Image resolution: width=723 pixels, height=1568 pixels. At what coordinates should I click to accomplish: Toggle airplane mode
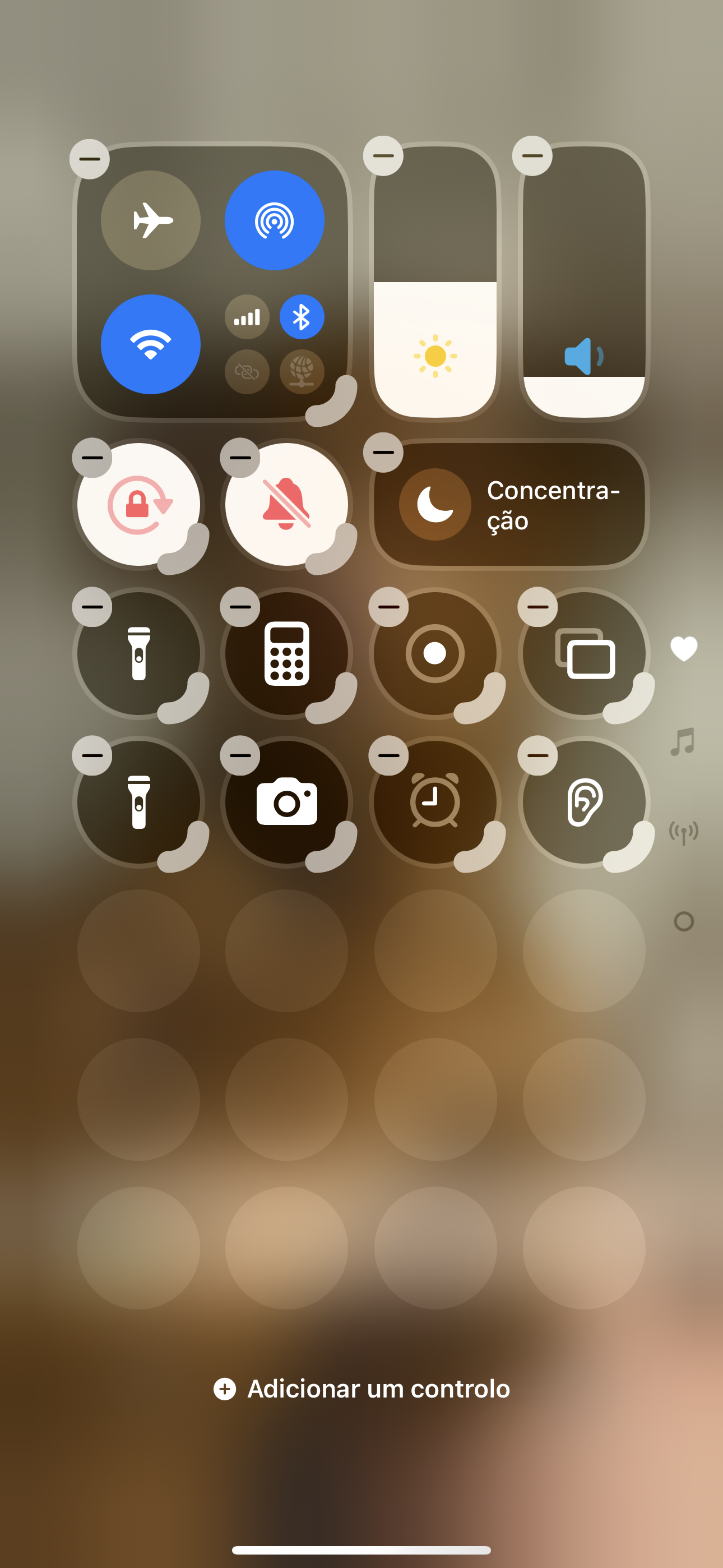[150, 220]
